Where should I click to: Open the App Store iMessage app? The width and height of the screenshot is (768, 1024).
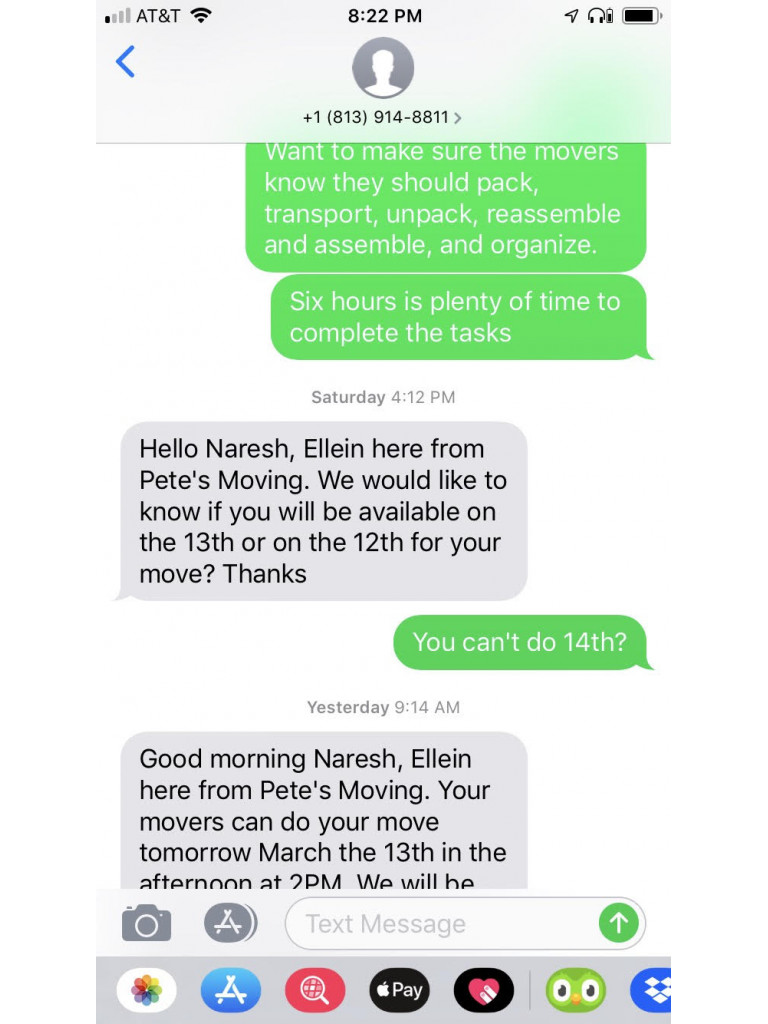click(x=231, y=990)
